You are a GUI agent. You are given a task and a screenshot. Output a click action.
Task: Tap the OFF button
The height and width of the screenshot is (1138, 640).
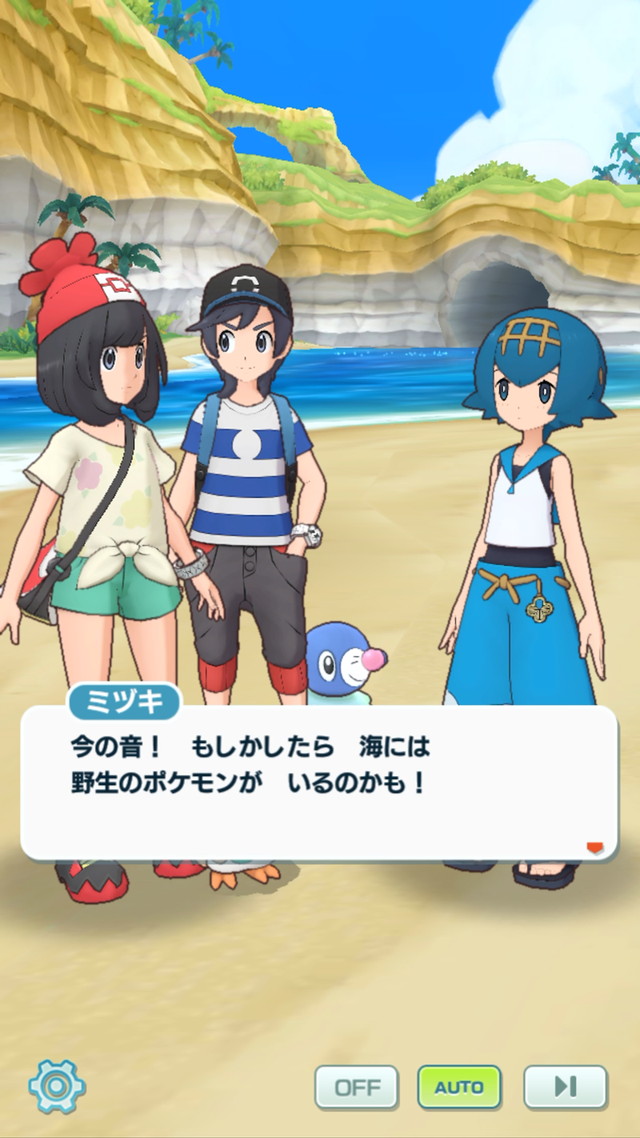pyautogui.click(x=356, y=1087)
